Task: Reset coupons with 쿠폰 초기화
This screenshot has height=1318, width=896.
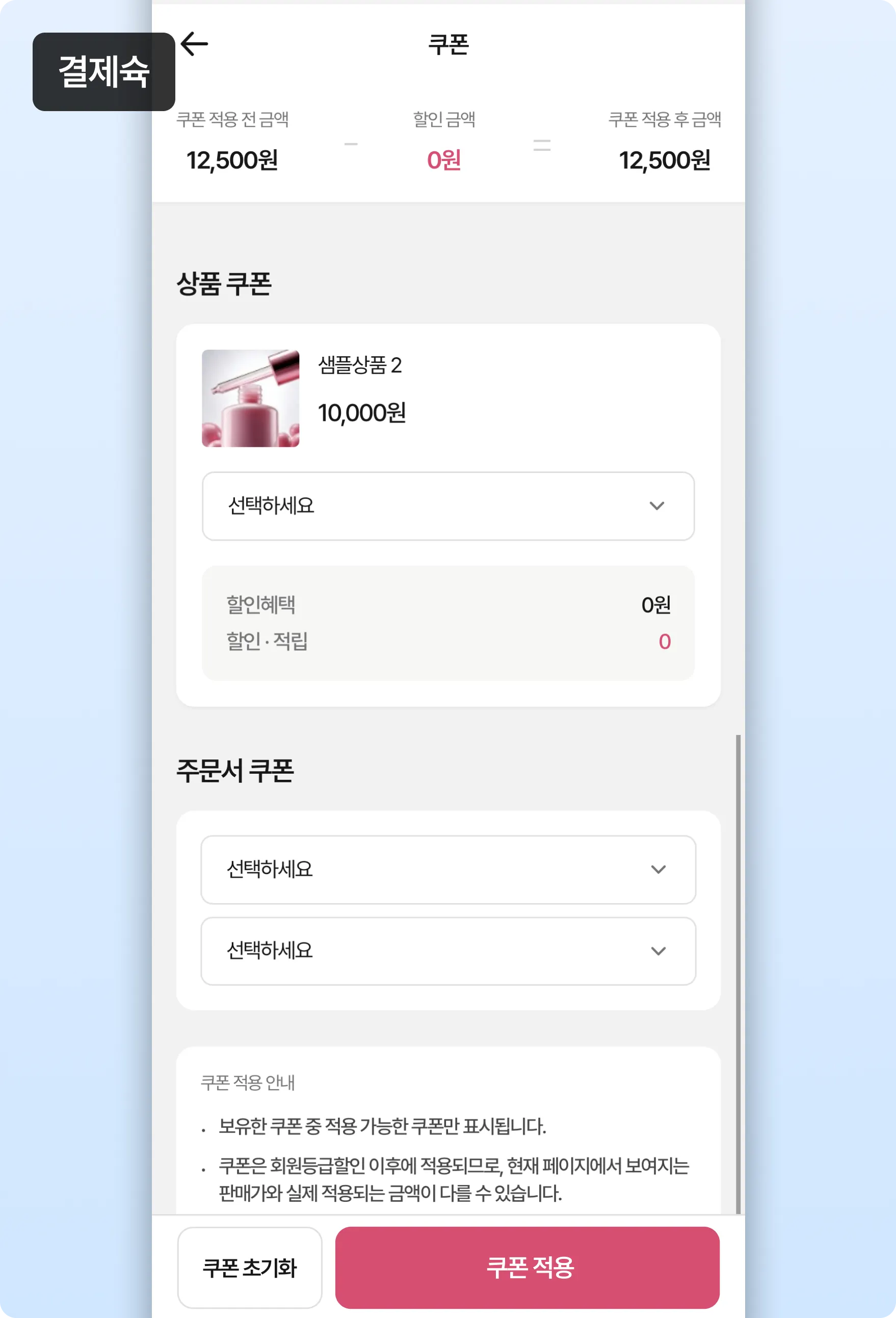Action: 250,1268
